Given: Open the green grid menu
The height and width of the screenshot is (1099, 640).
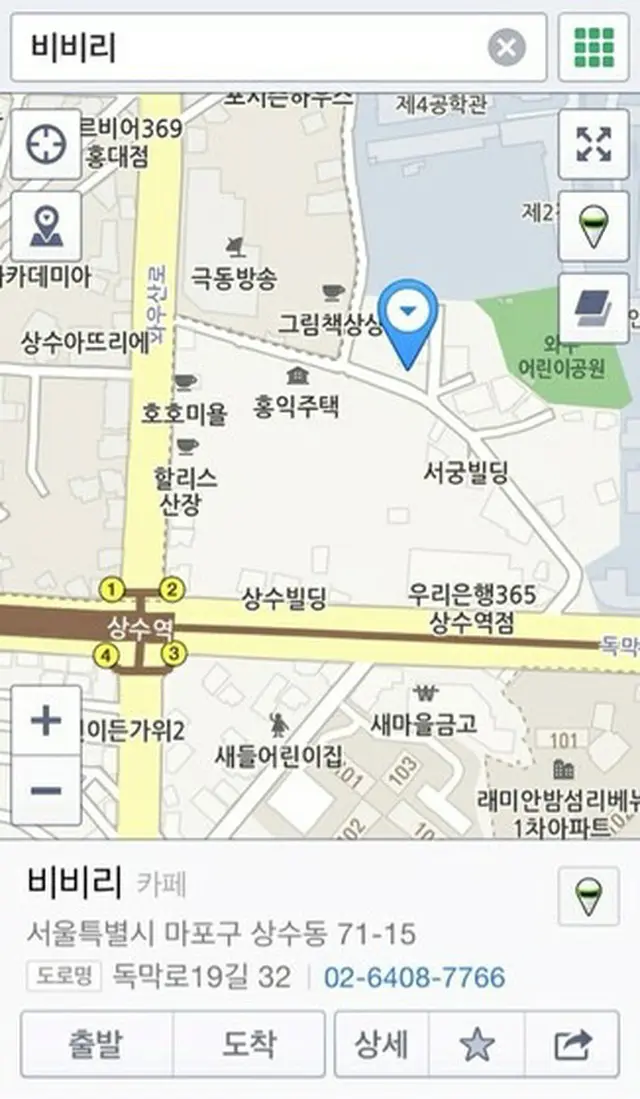Looking at the screenshot, I should click(x=594, y=47).
